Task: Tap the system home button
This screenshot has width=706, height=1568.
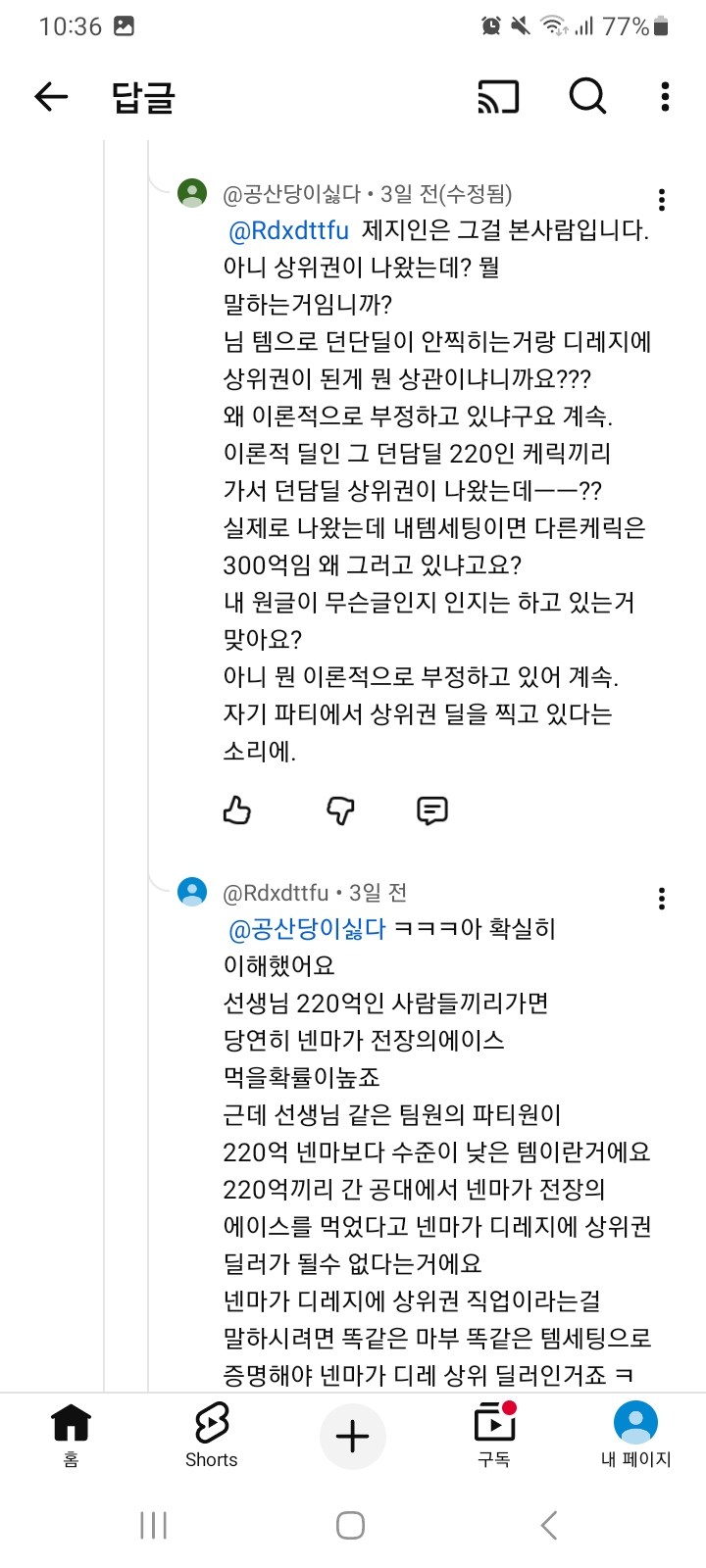Action: point(351,1525)
